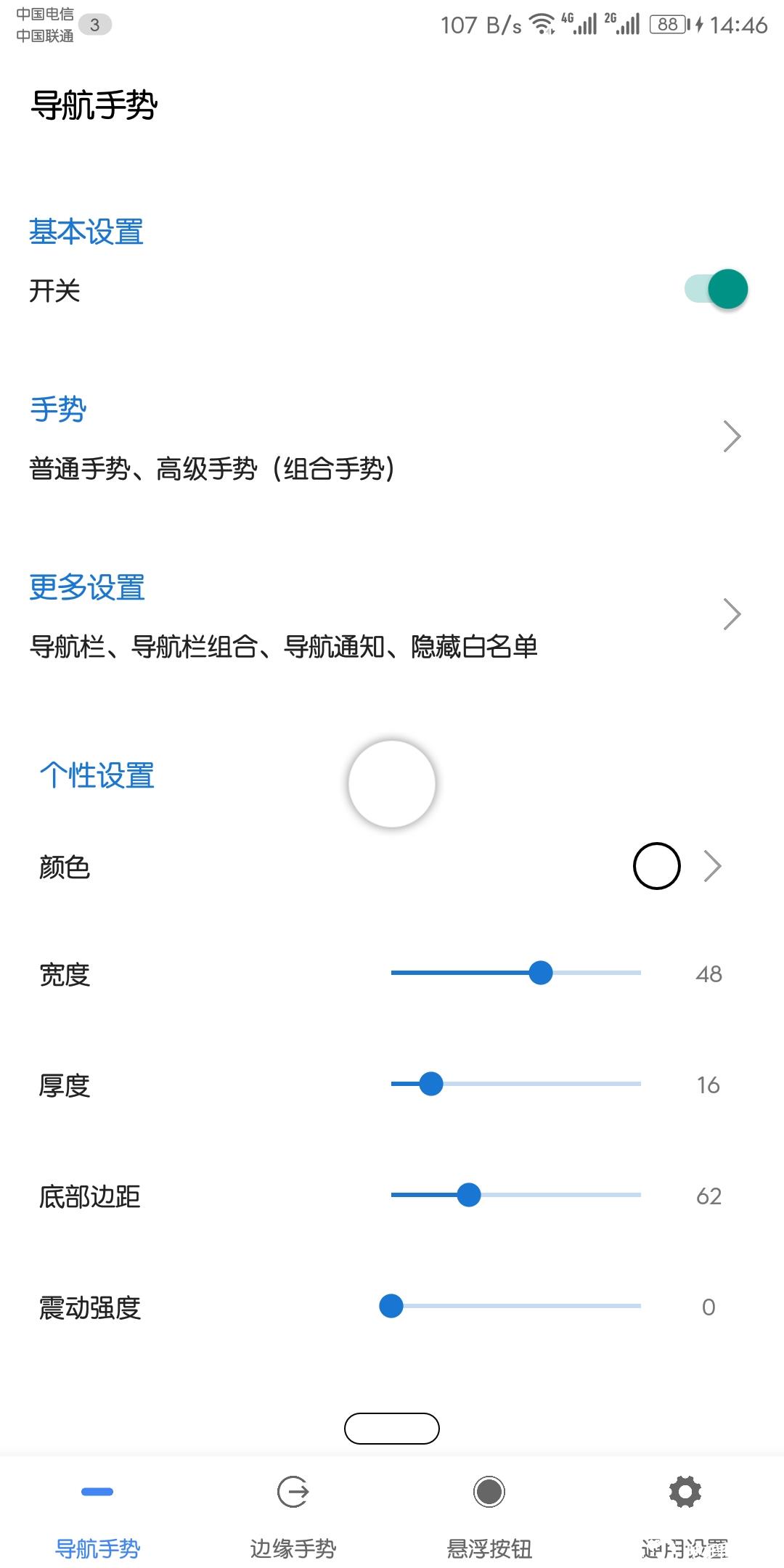
Task: Click the circular color preview next to 颜色
Action: pyautogui.click(x=656, y=865)
